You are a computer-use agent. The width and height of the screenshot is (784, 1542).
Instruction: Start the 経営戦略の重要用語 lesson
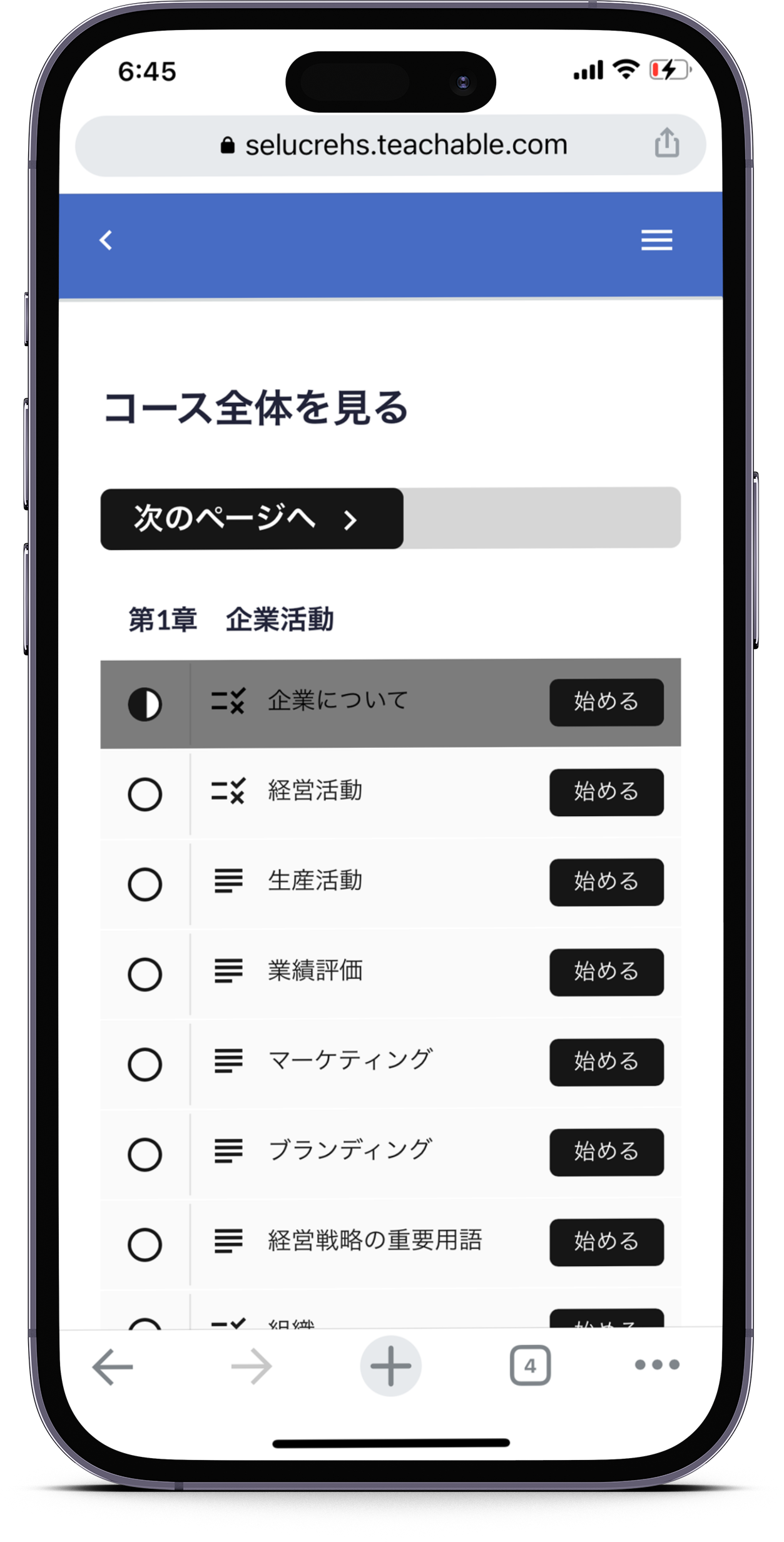pyautogui.click(x=606, y=1242)
